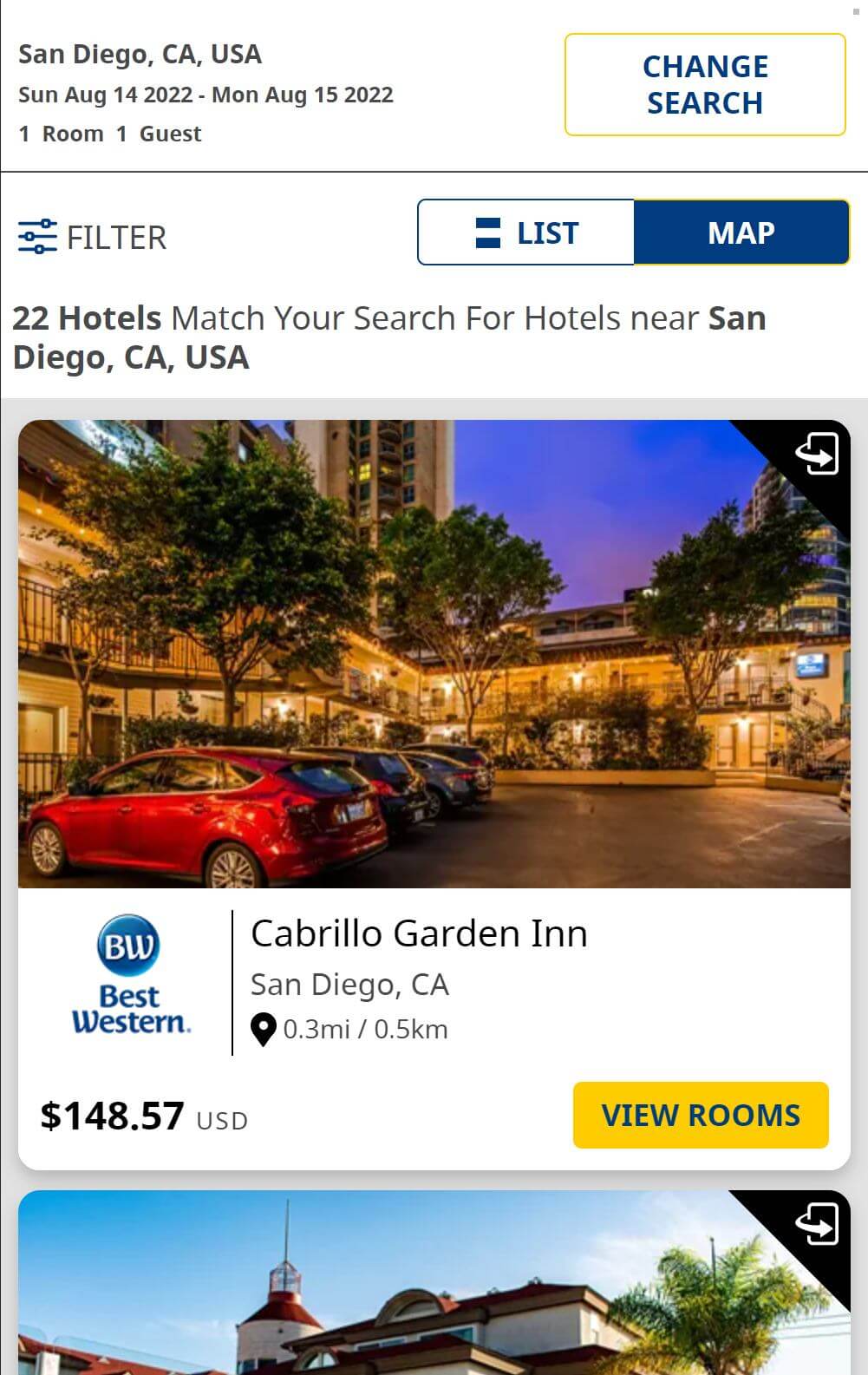Tap the Change Search button
This screenshot has height=1375, width=868.
[x=704, y=84]
